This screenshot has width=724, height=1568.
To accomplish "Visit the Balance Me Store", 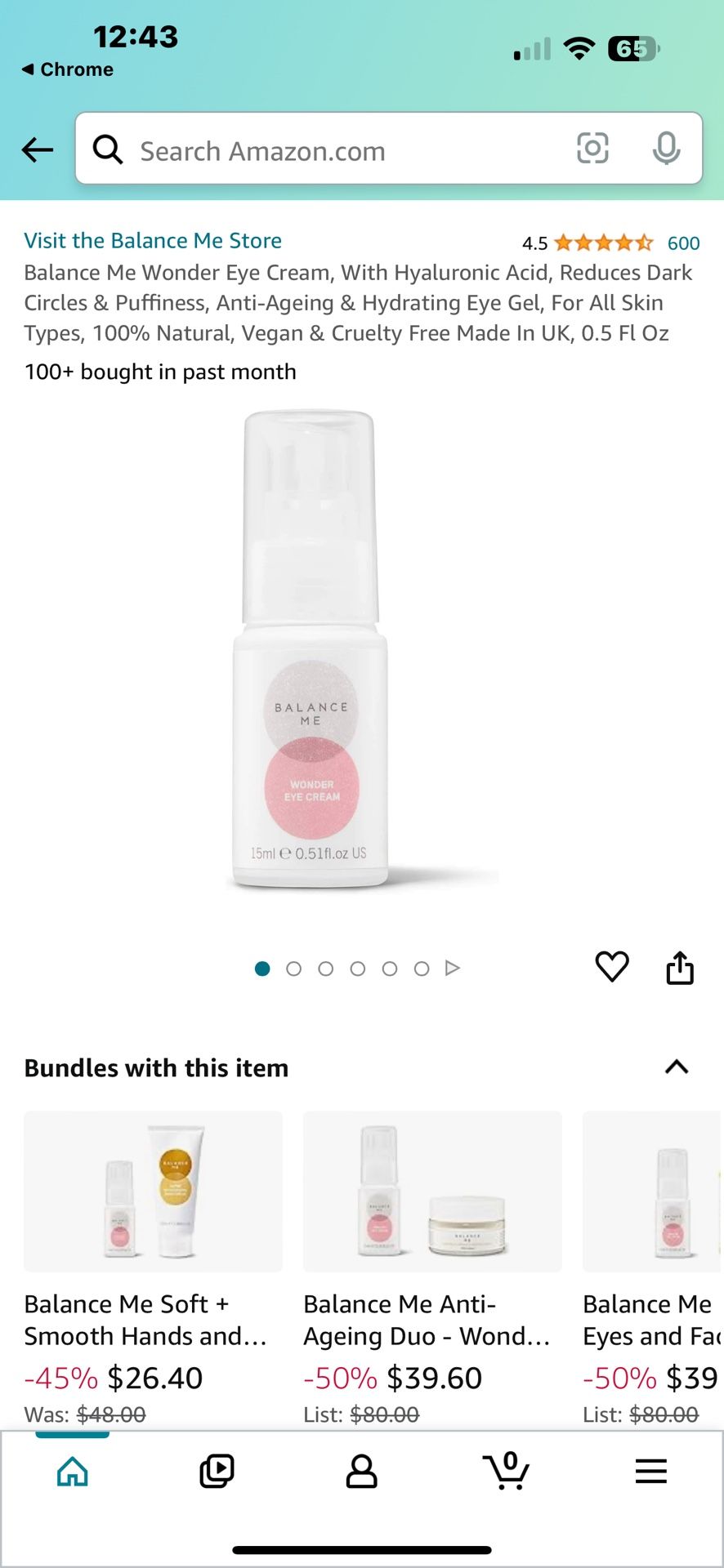I will pos(153,241).
